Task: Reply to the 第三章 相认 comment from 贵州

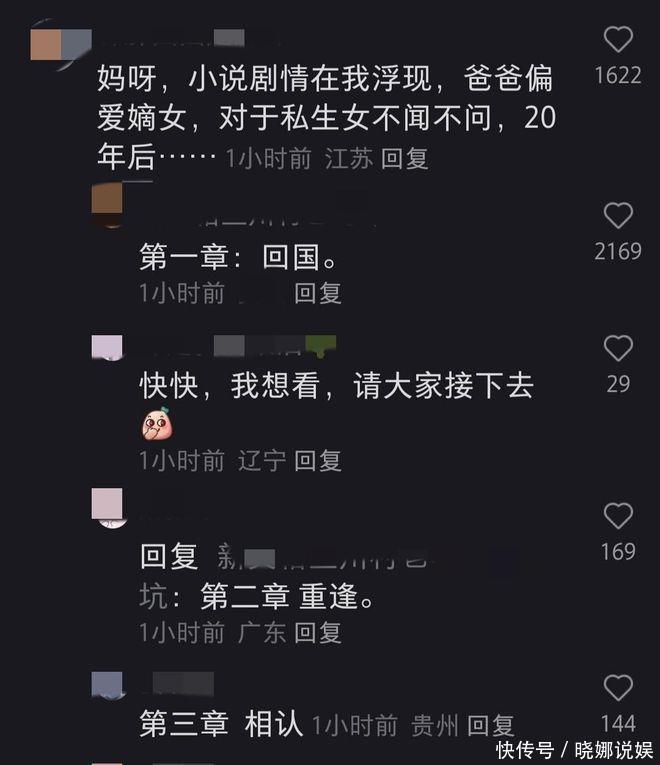Action: pyautogui.click(x=490, y=725)
